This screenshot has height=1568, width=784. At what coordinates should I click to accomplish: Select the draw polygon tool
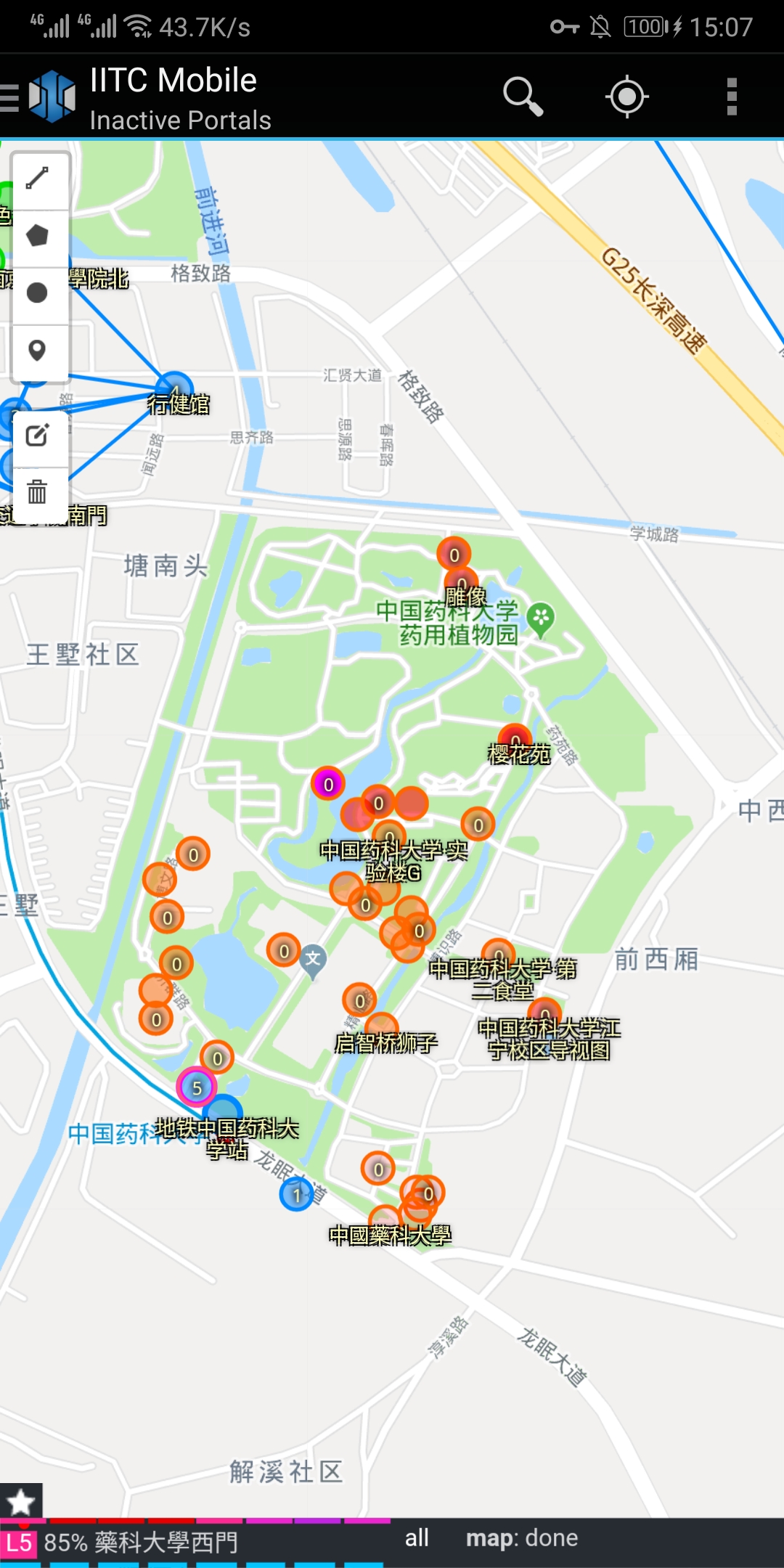tap(38, 236)
